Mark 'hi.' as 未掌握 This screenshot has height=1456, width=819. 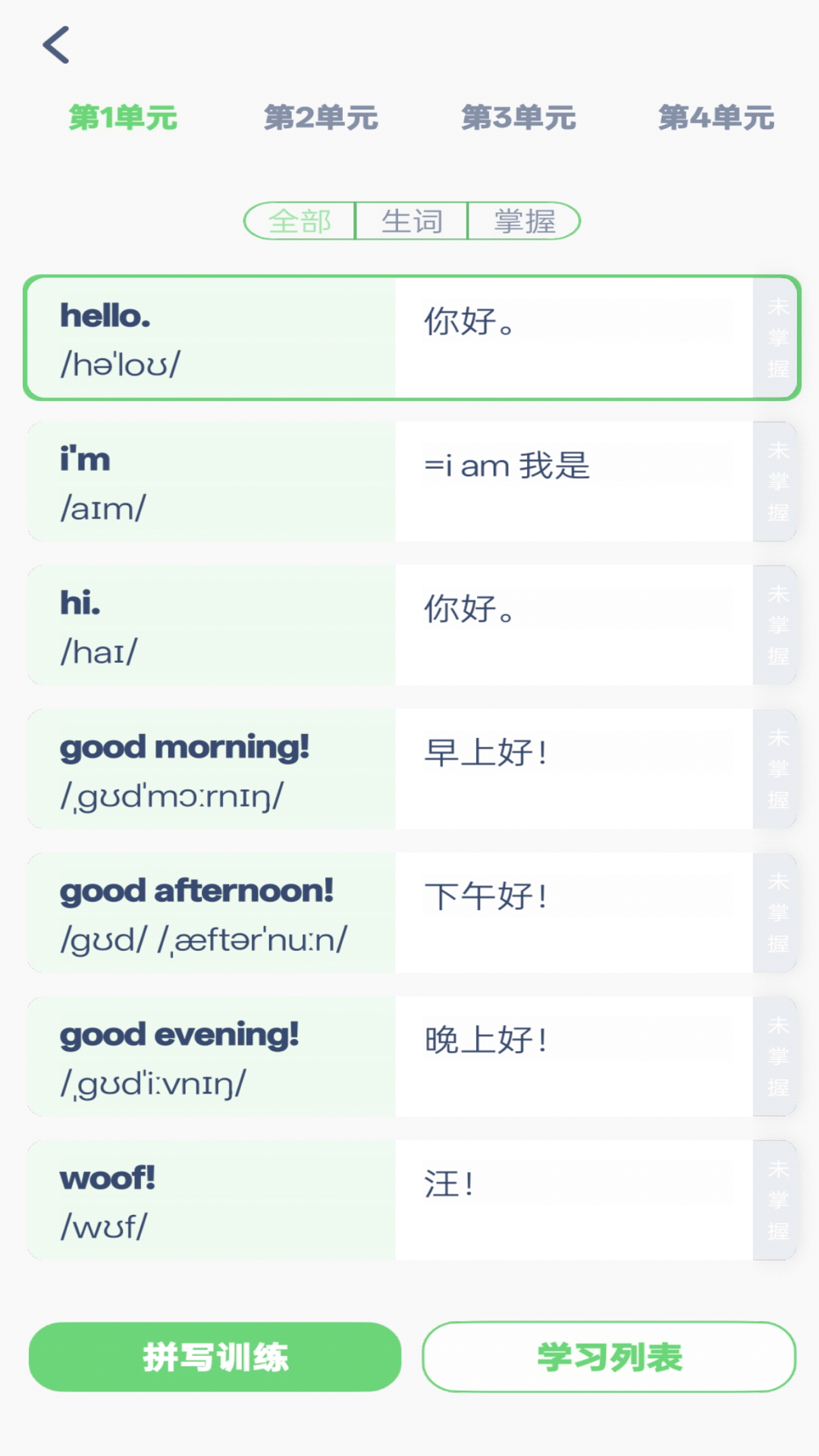point(773,624)
